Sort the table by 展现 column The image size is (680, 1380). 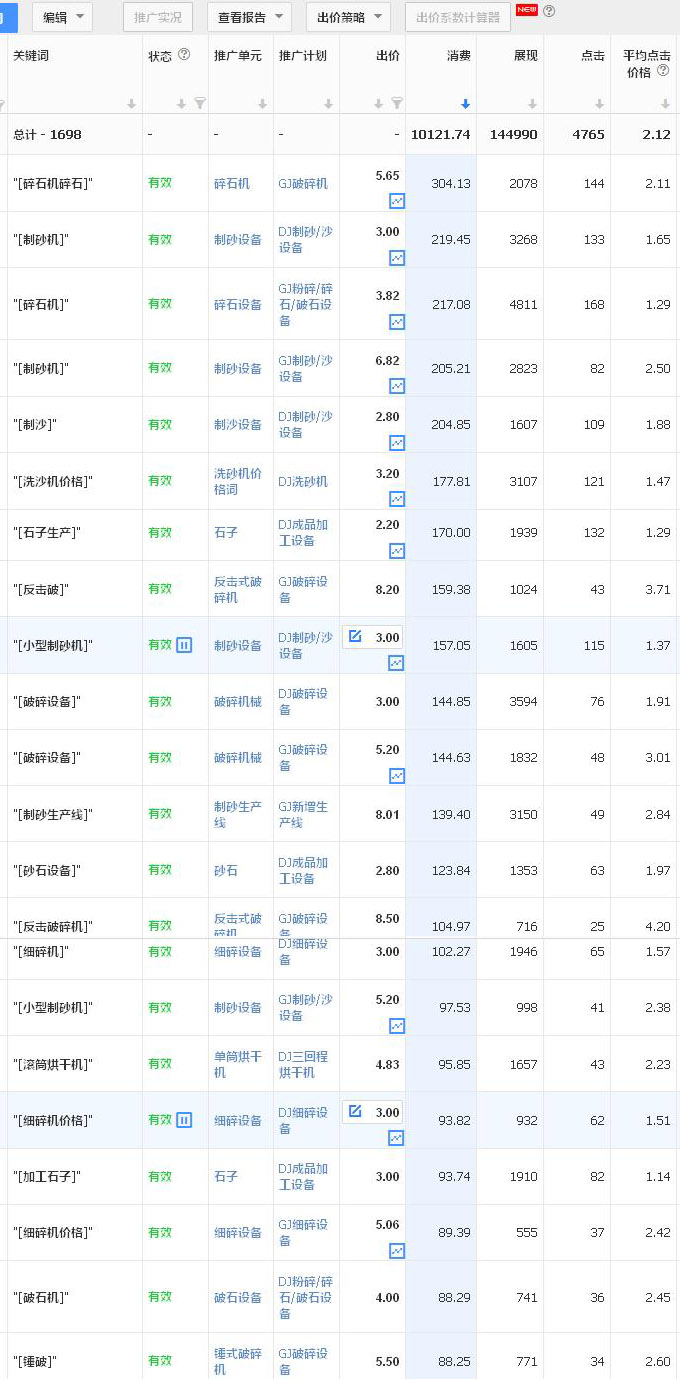pyautogui.click(x=532, y=104)
